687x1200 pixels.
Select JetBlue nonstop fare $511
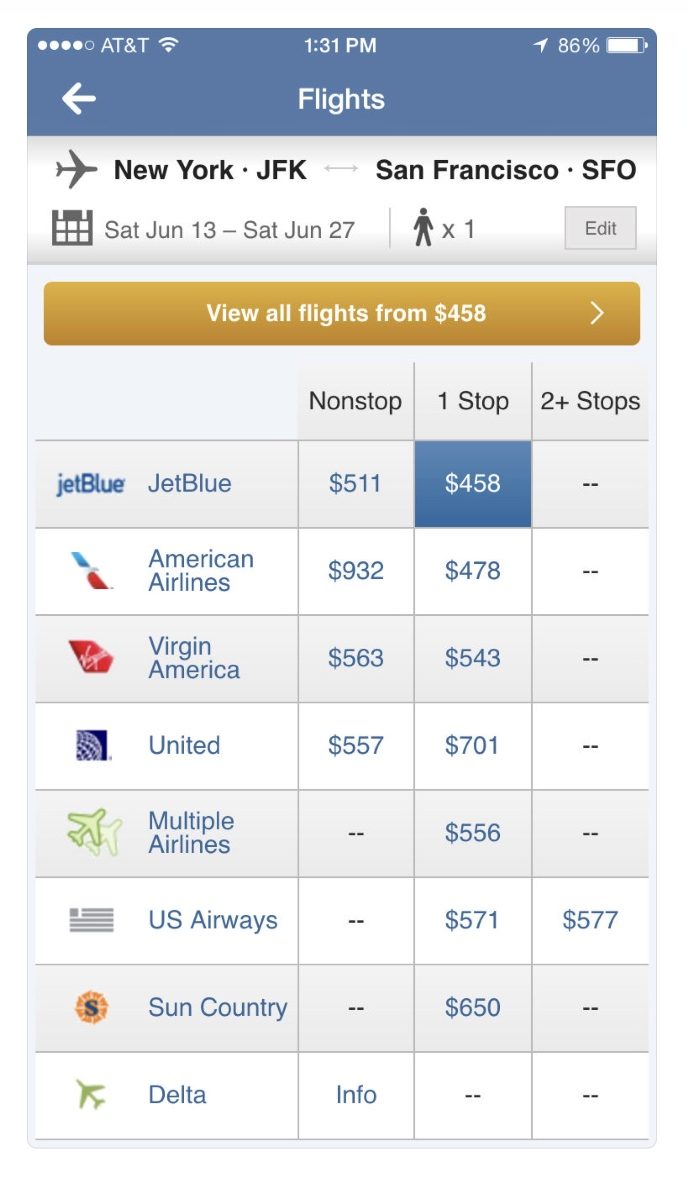coord(355,484)
